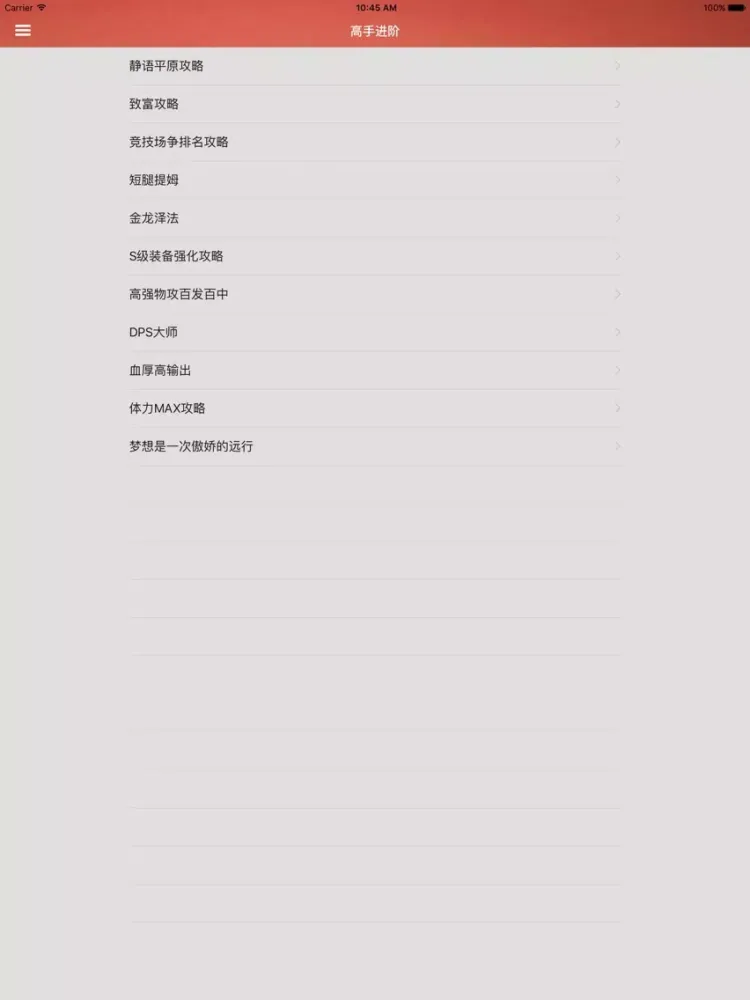This screenshot has height=1000, width=750.
Task: Open 高强物攻百发百中
Action: tap(374, 294)
